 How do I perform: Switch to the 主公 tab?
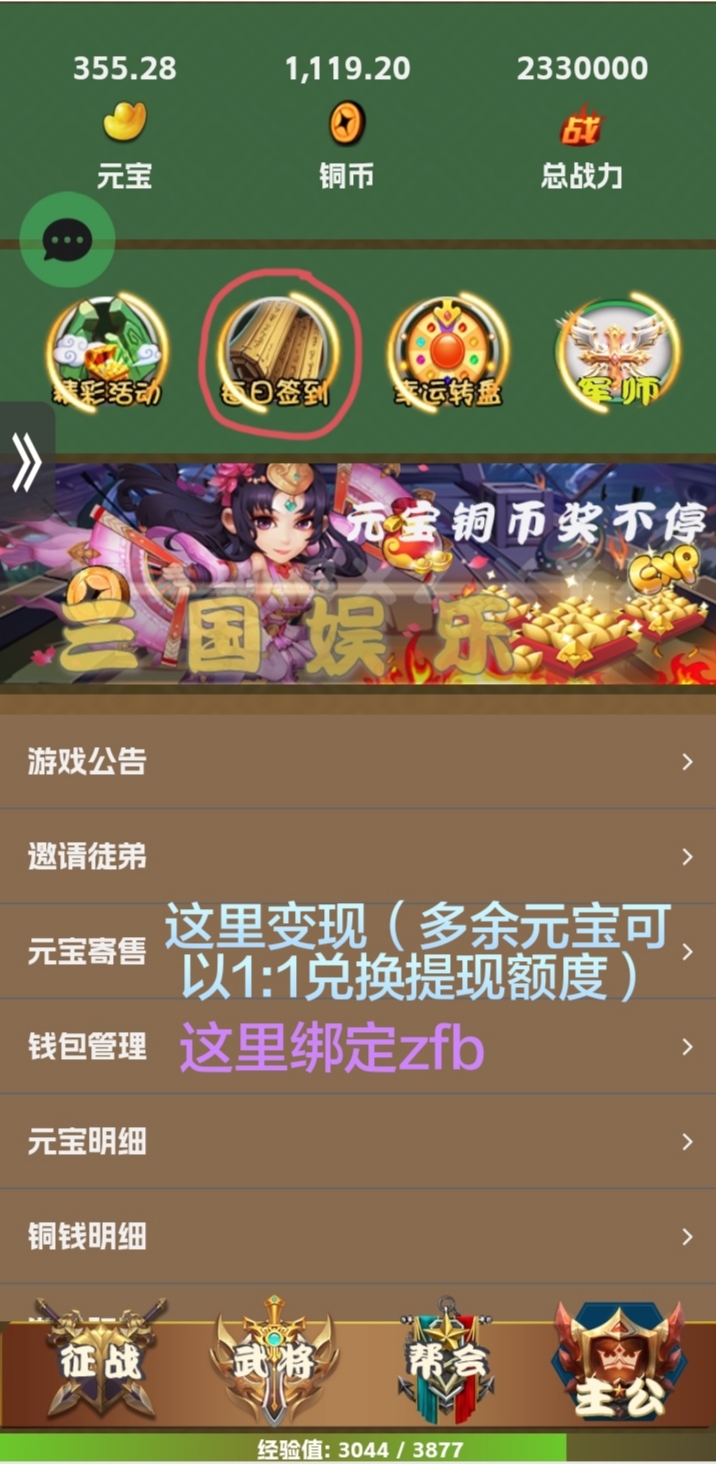(619, 1362)
